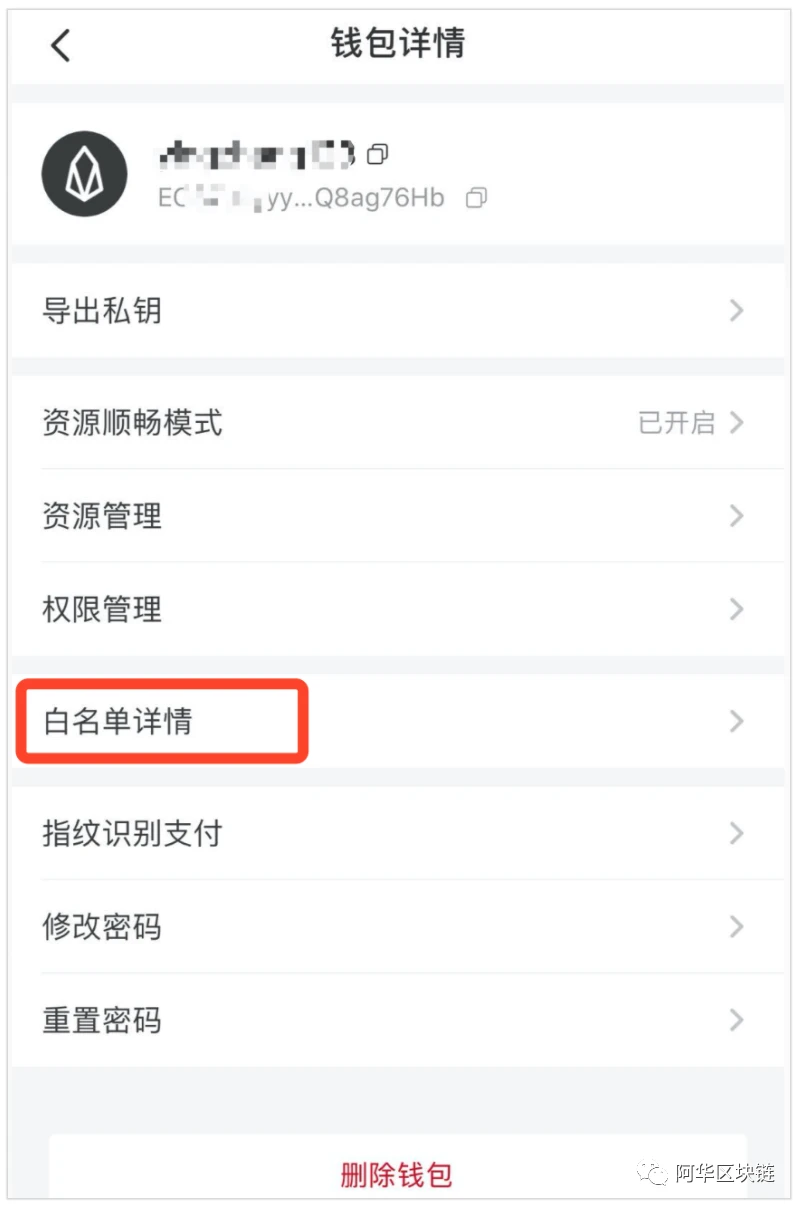Open 资源管理 resource management
The height and width of the screenshot is (1208, 800).
[x=397, y=516]
